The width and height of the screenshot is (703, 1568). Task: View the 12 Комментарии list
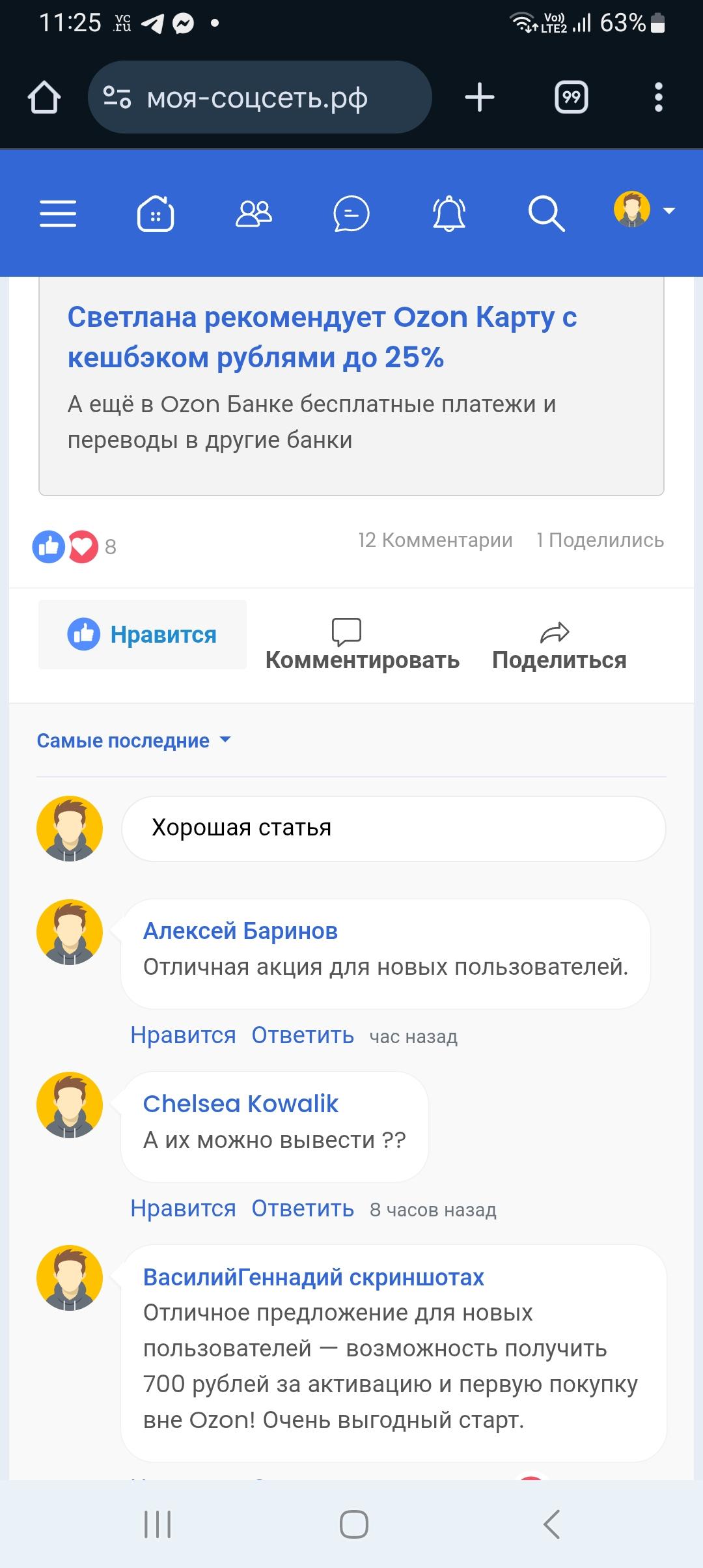coord(435,540)
